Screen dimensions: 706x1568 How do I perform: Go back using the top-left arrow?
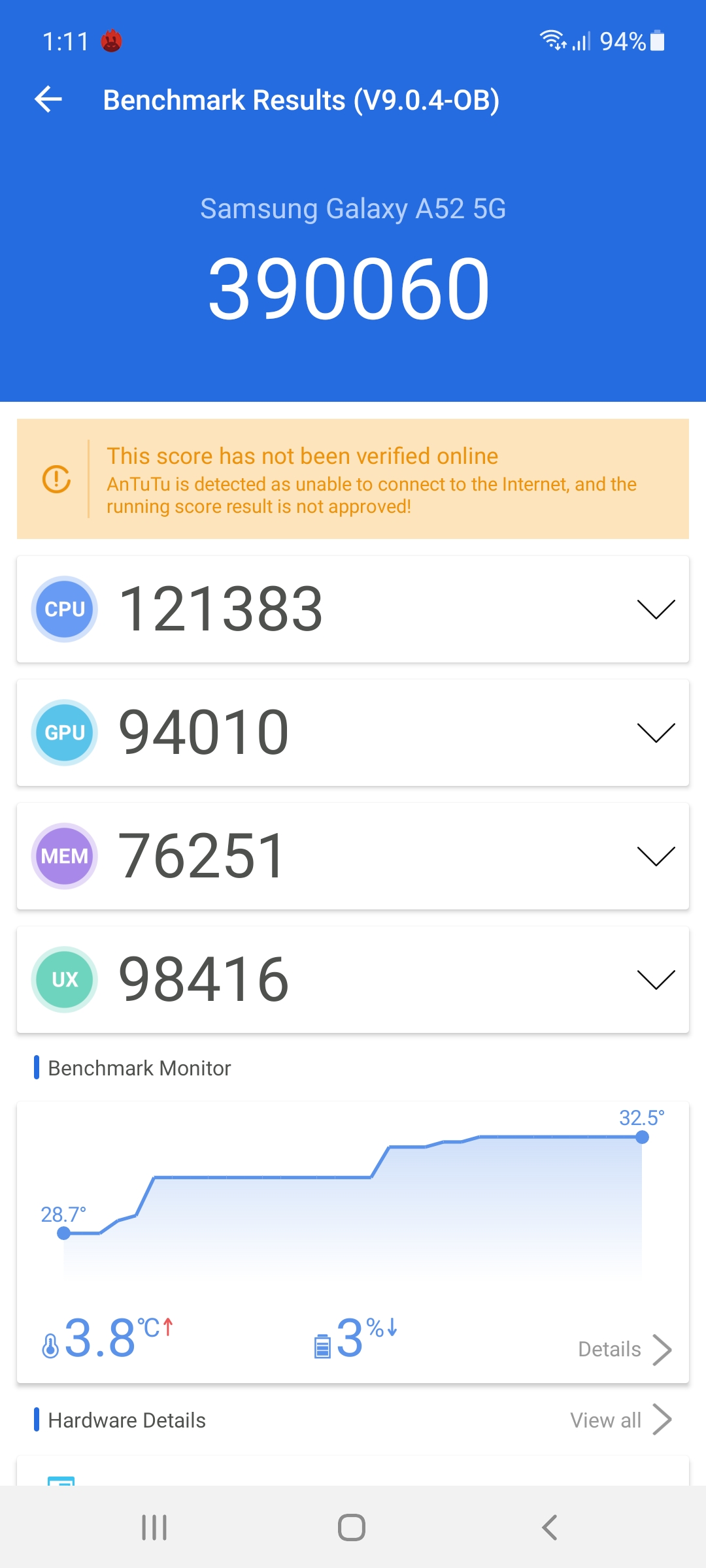click(48, 100)
